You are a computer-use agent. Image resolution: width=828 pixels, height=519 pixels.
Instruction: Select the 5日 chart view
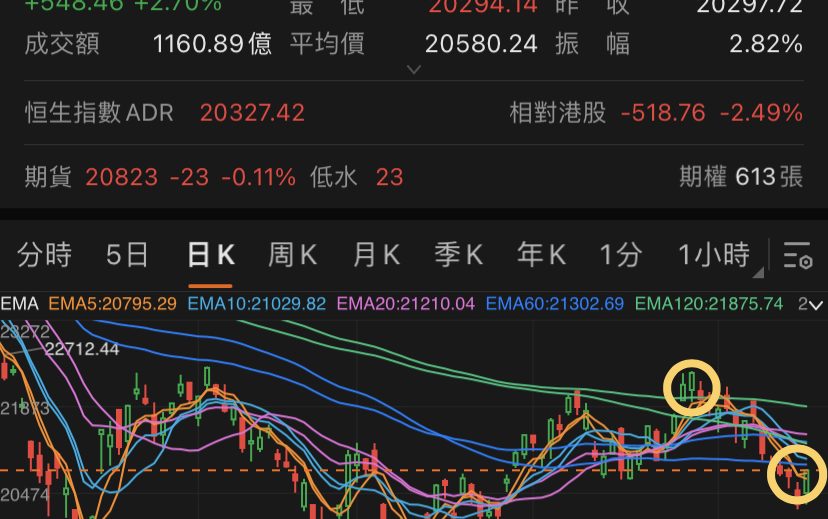pos(129,255)
